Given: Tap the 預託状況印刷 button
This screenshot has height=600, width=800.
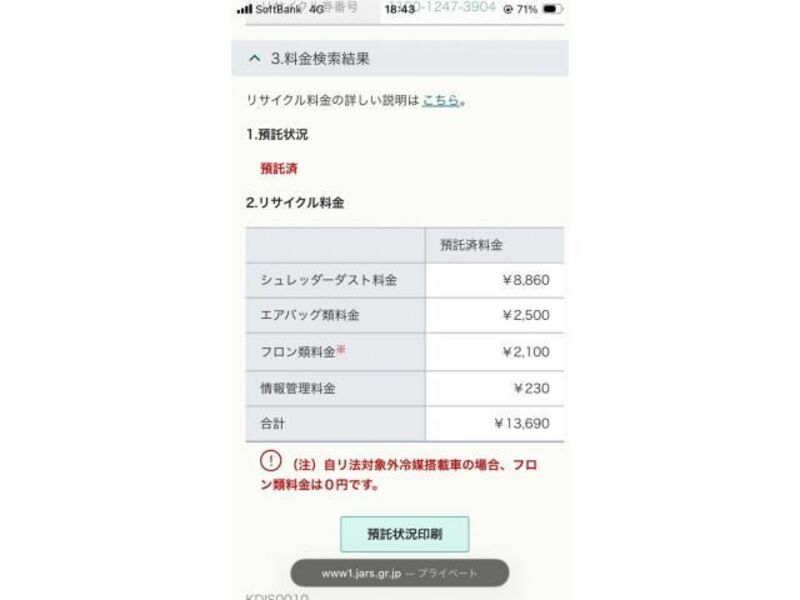Looking at the screenshot, I should click(x=404, y=534).
